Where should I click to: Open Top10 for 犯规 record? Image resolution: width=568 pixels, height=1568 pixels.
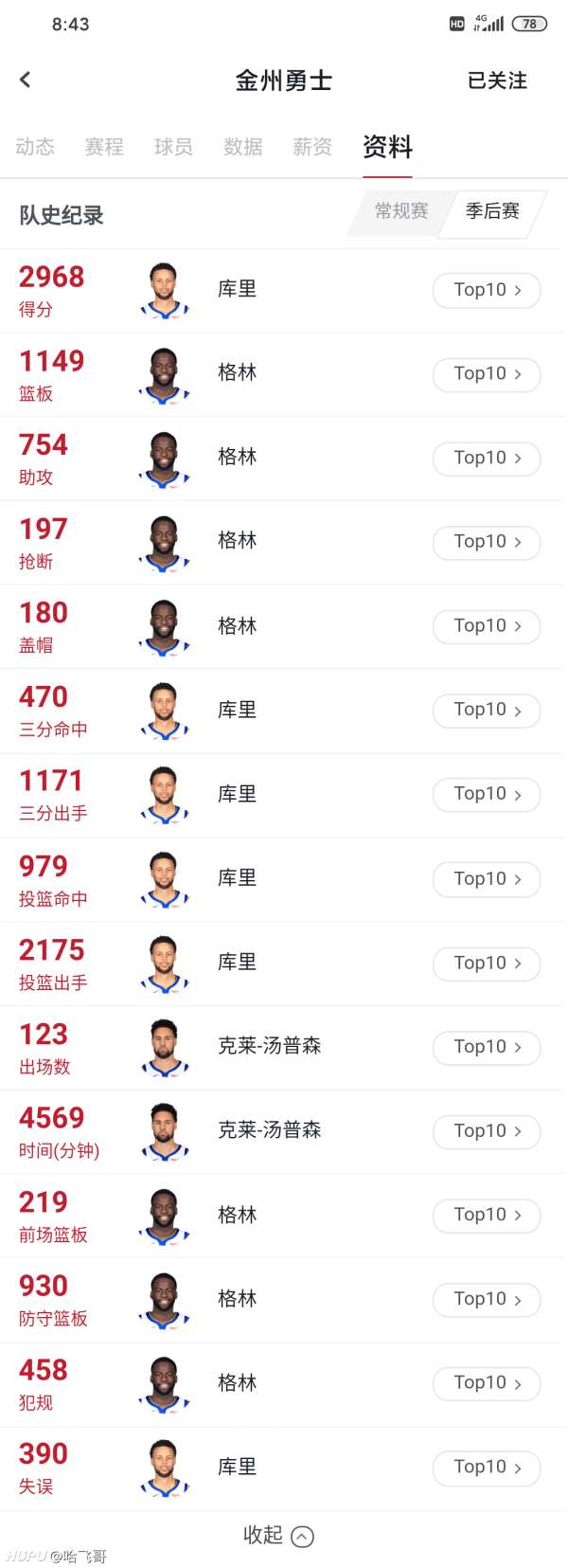tap(487, 1383)
